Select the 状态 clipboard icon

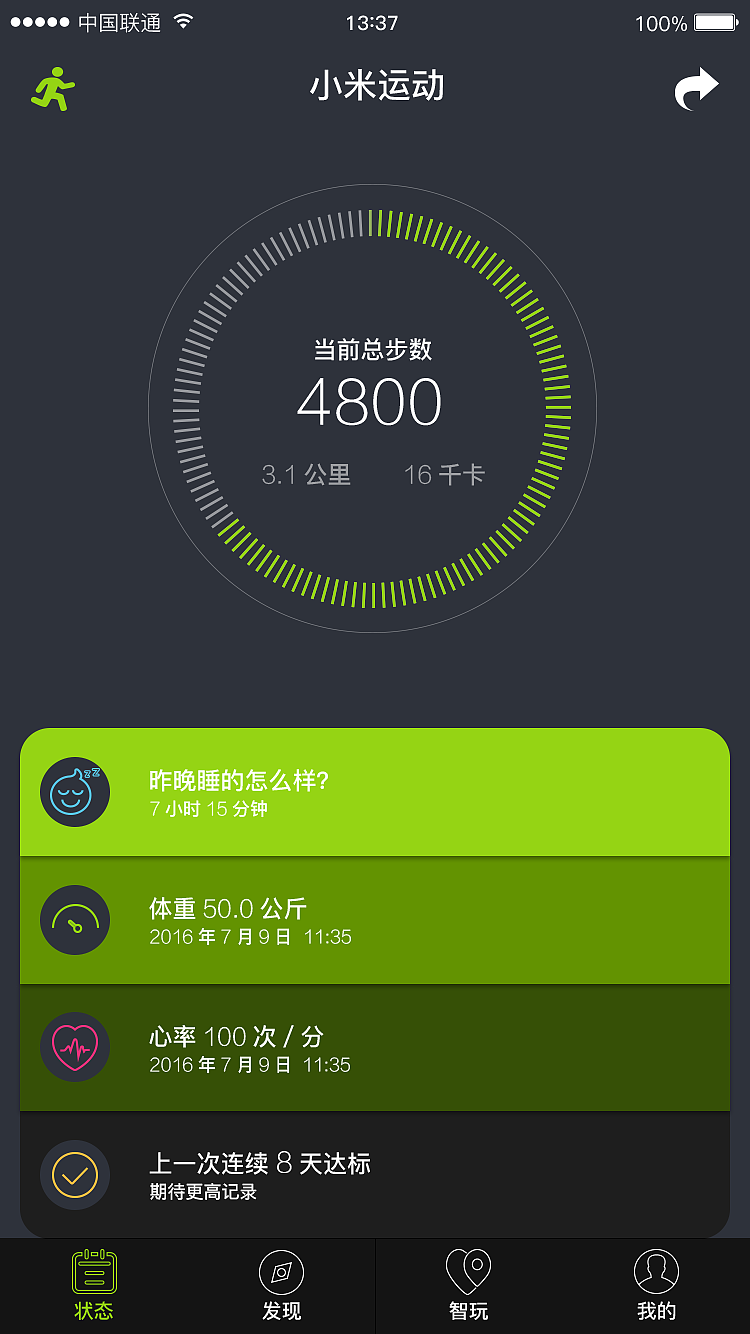click(x=93, y=1269)
